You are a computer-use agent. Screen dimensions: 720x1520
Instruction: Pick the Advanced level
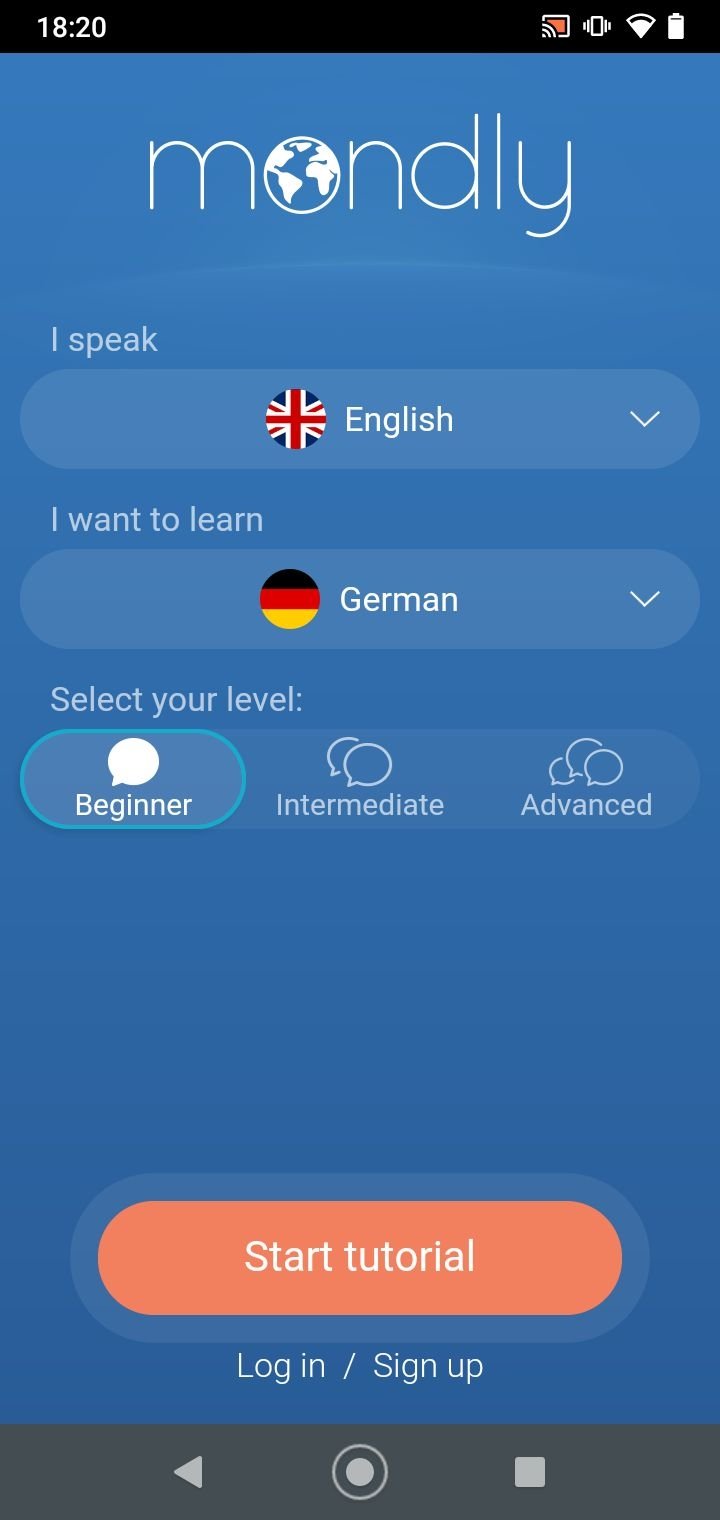(x=586, y=779)
